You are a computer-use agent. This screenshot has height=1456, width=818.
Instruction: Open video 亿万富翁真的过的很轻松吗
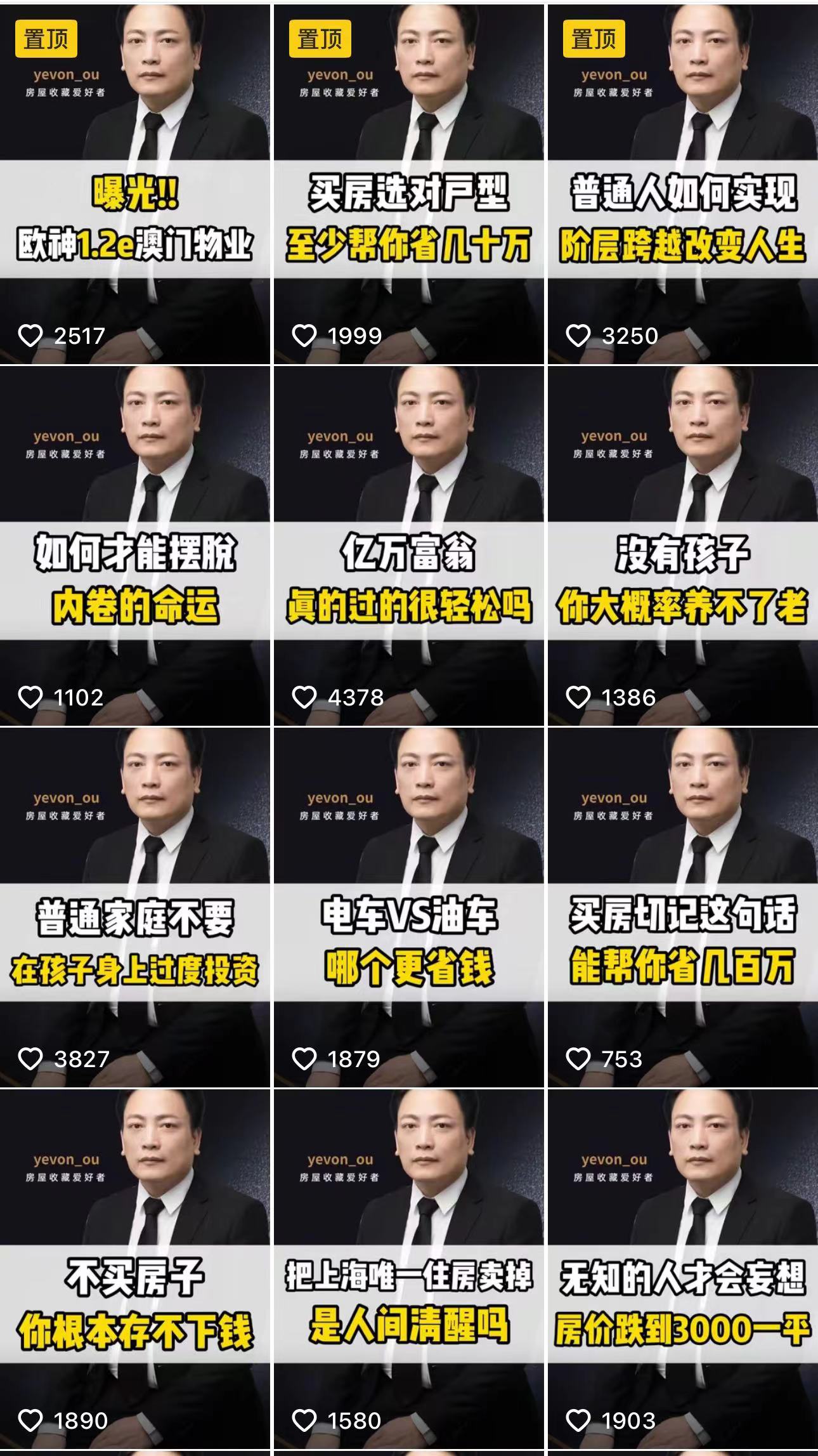click(x=408, y=580)
